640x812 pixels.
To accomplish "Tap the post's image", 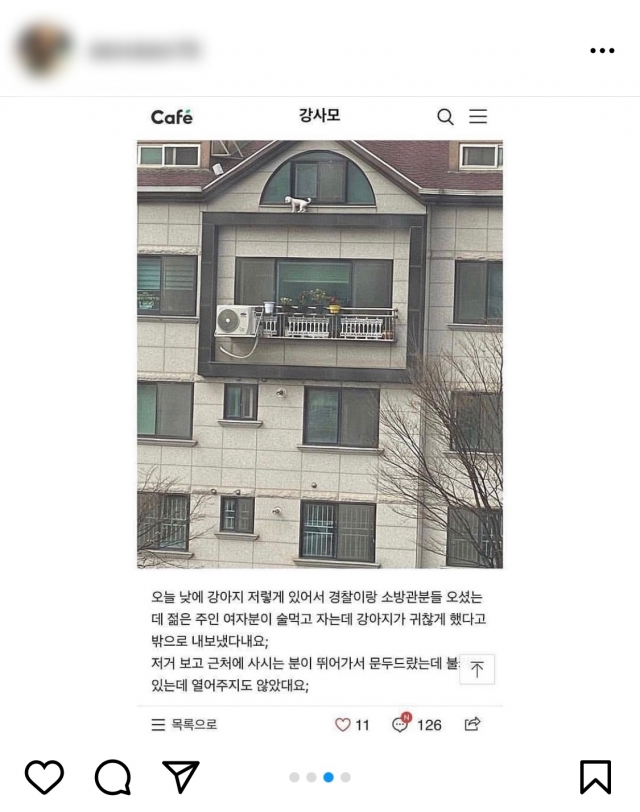I will [x=320, y=400].
